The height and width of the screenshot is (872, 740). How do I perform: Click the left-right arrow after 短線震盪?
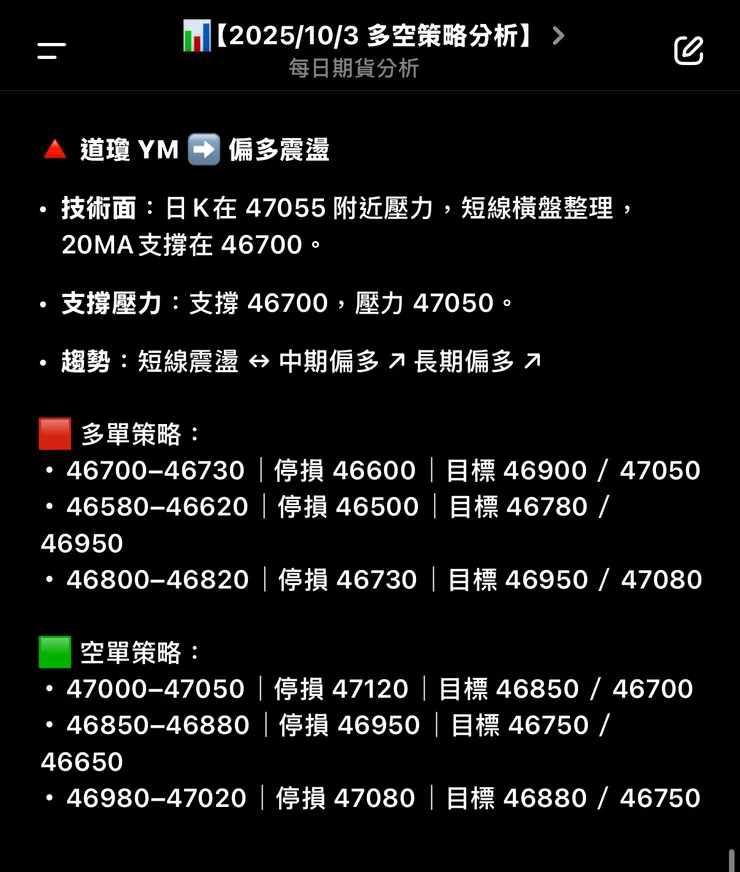pos(260,362)
